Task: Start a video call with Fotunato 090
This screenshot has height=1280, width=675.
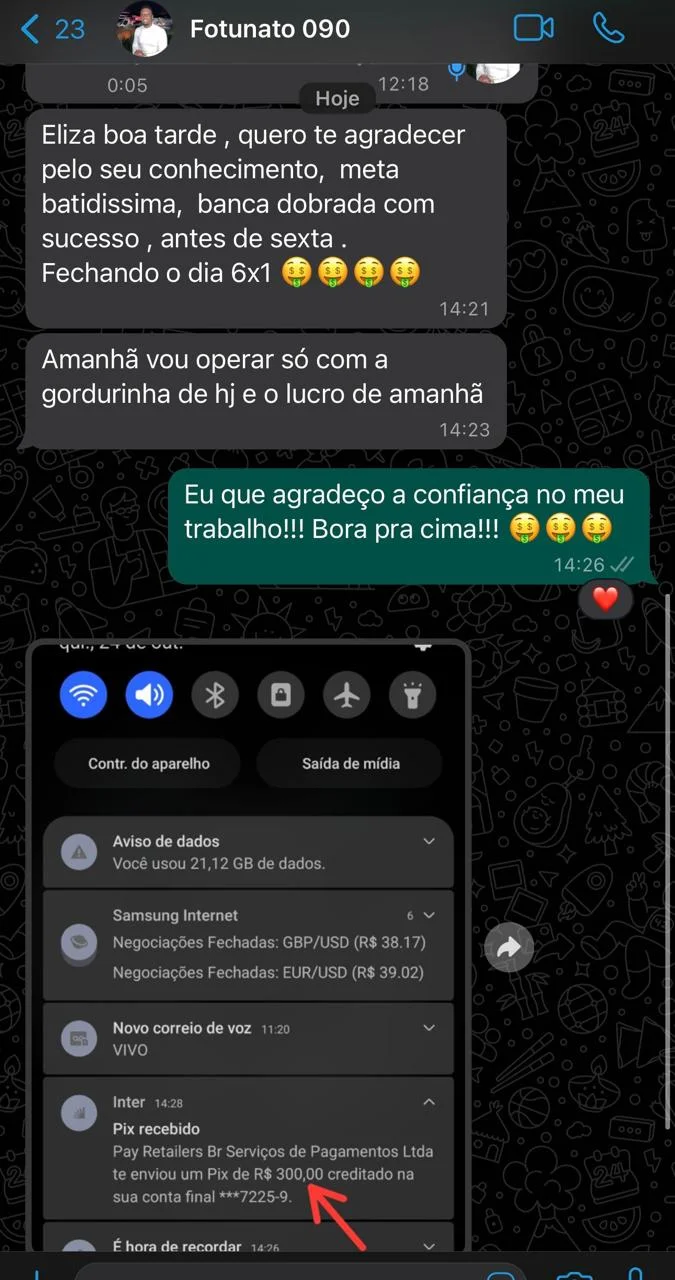Action: [x=533, y=28]
